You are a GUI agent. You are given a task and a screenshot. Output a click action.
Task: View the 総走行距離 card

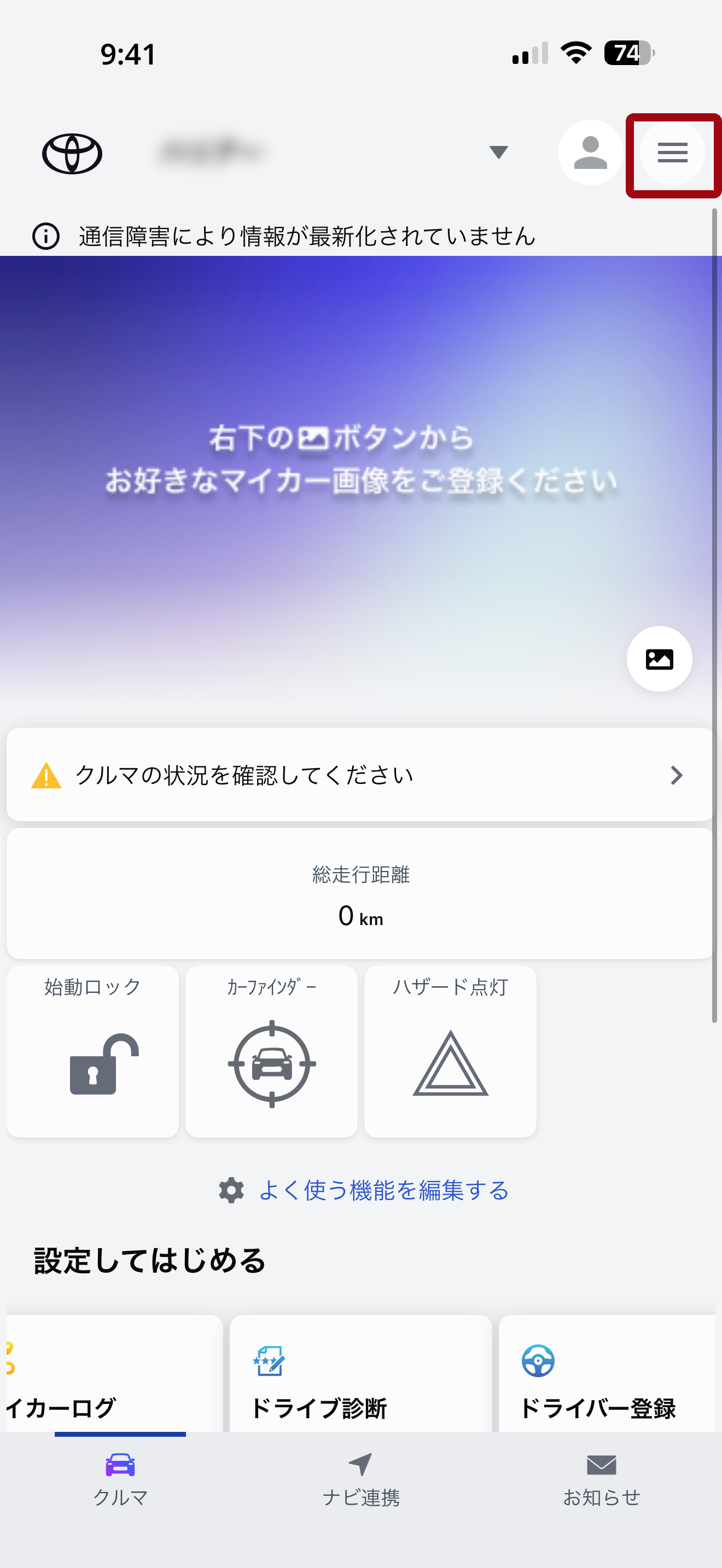(x=360, y=893)
